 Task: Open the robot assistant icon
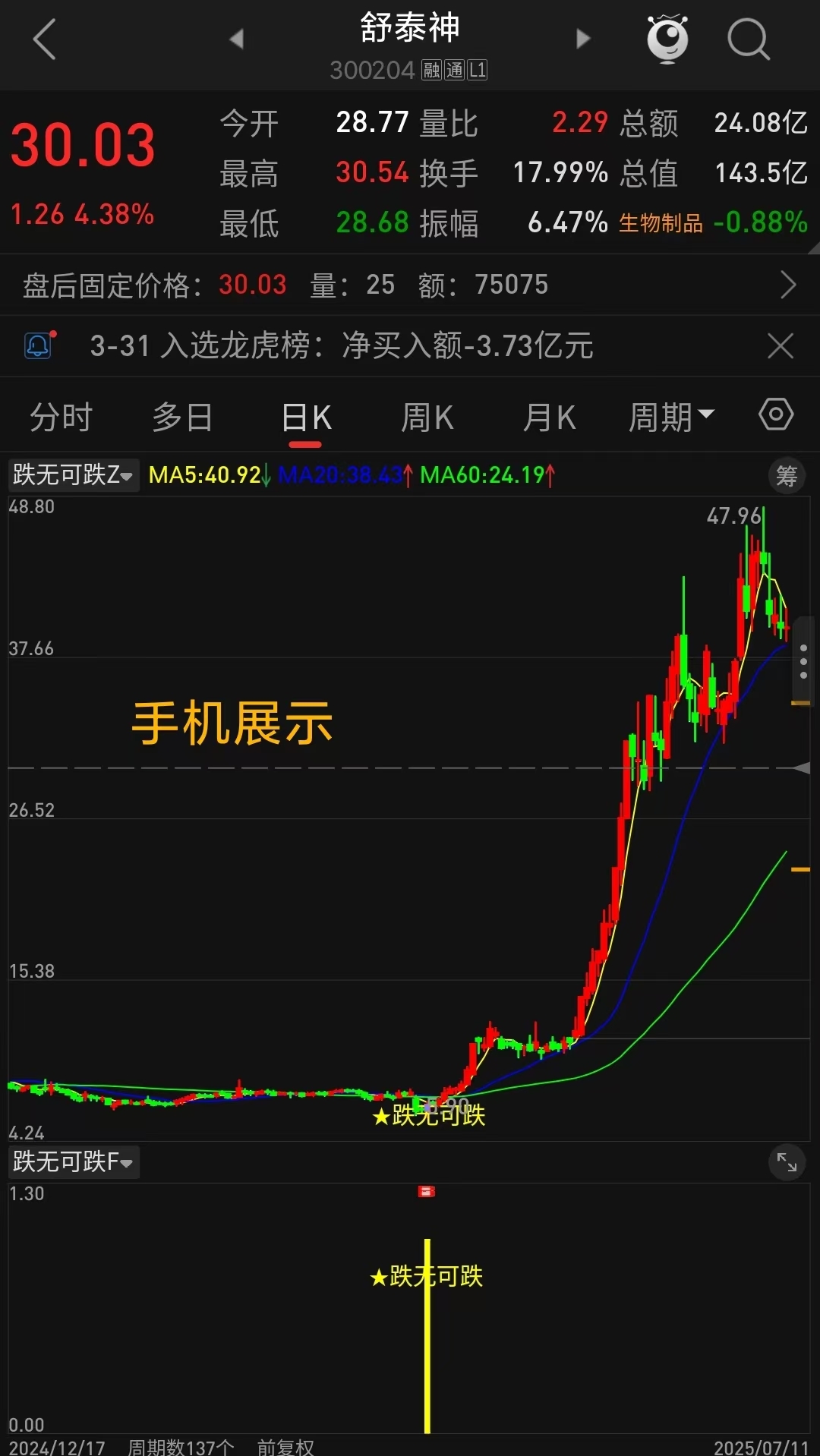(667, 39)
